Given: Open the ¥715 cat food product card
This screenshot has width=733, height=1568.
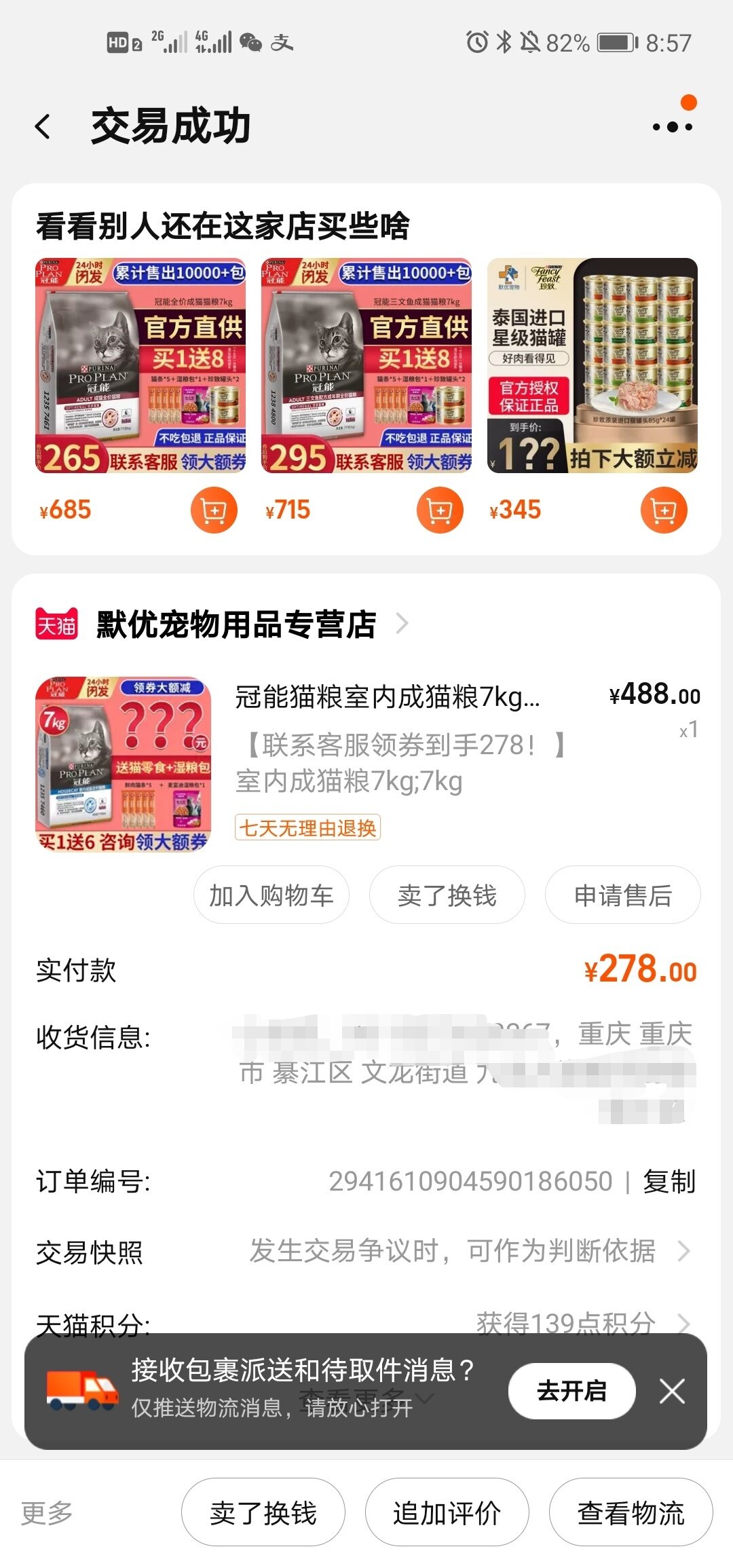Looking at the screenshot, I should pos(366,365).
